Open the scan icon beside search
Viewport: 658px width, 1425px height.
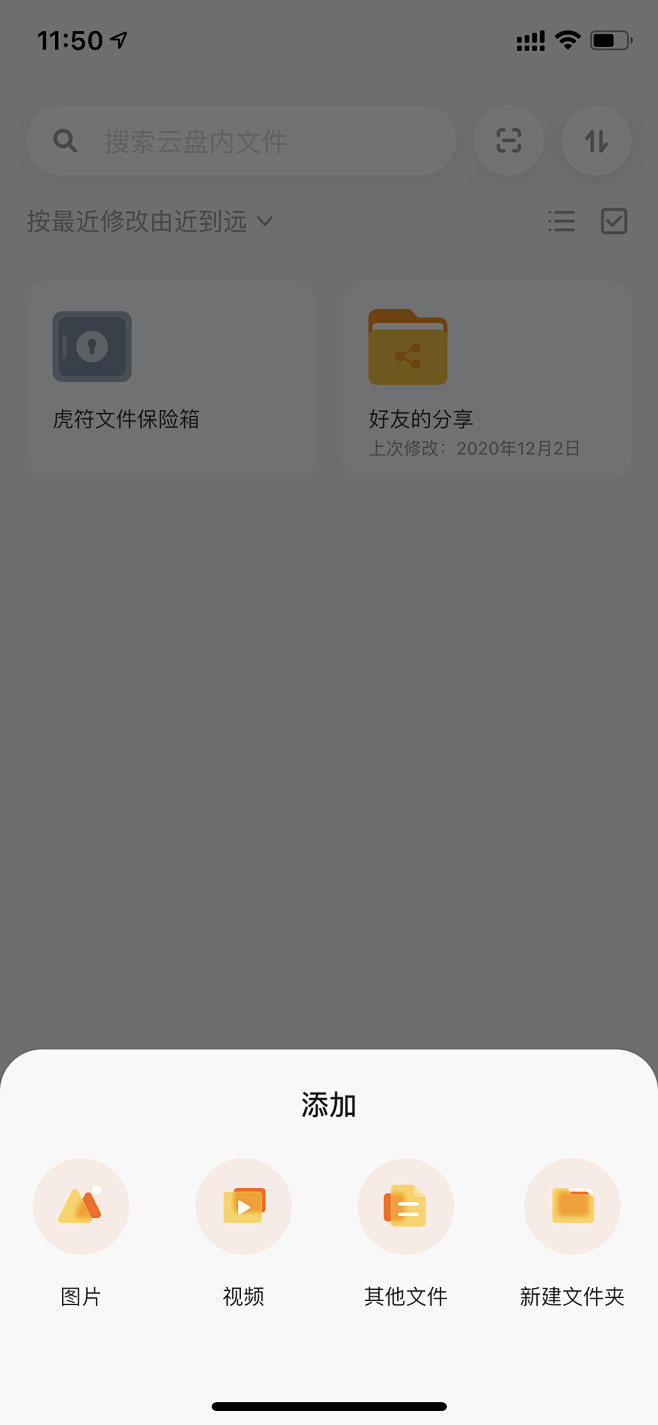[x=509, y=141]
